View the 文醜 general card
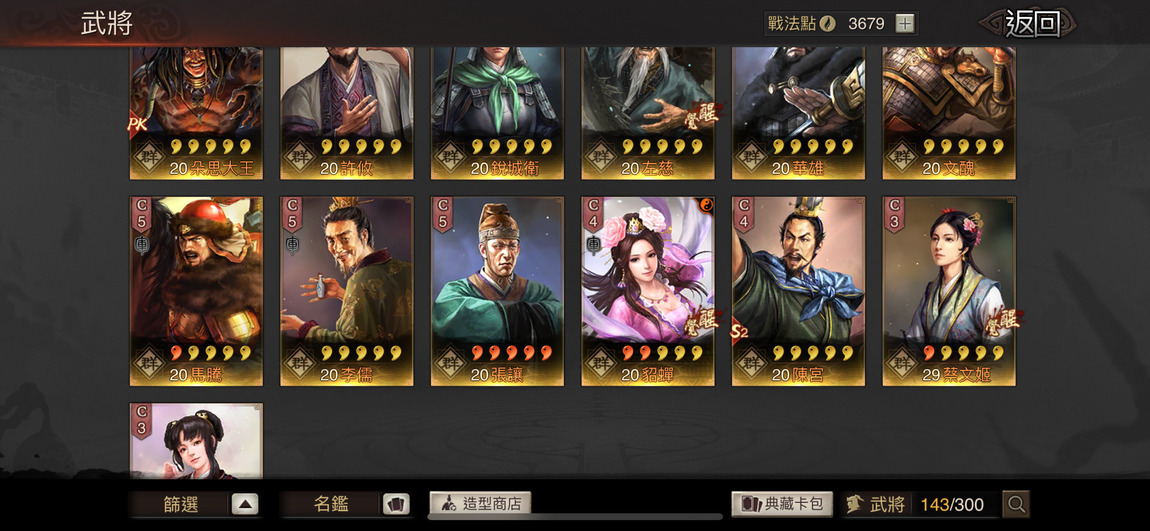This screenshot has height=531, width=1150. (948, 110)
